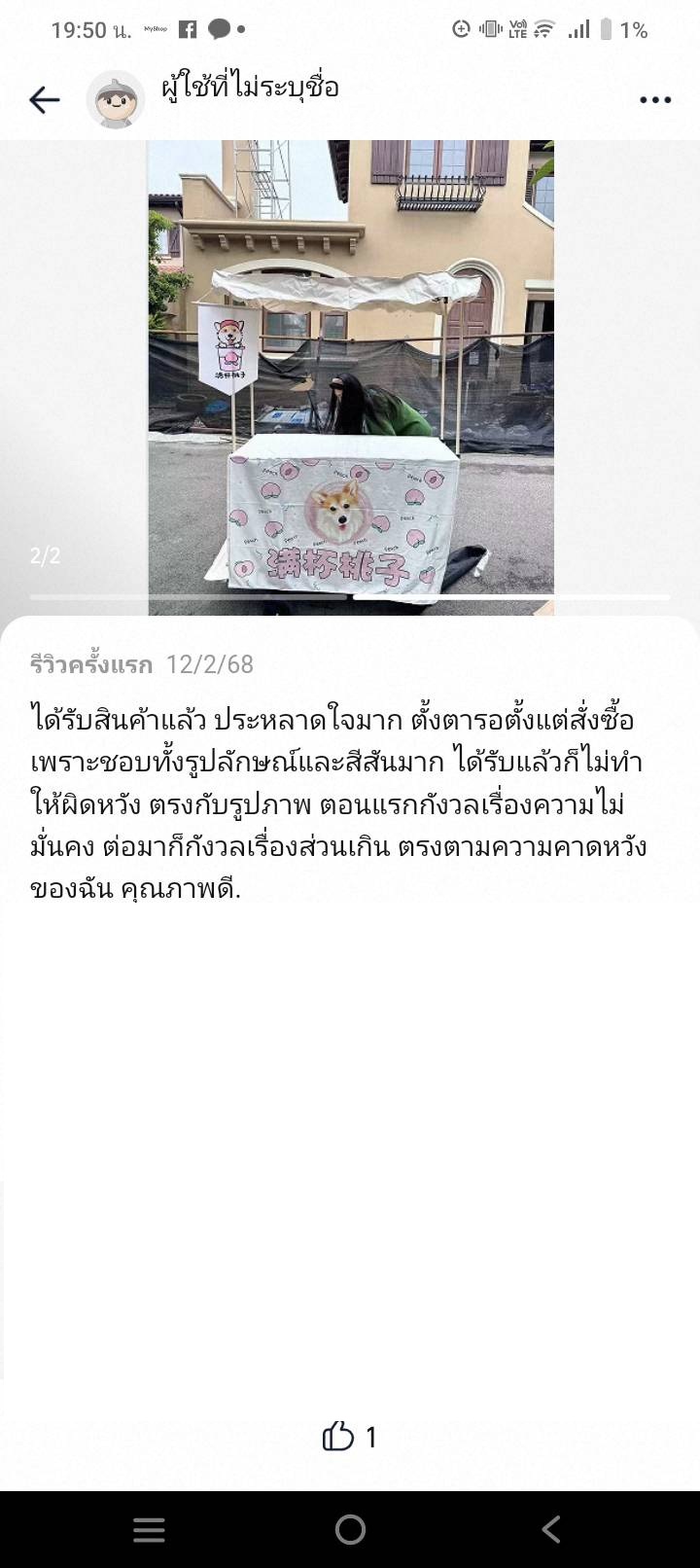Tap the system home button
The width and height of the screenshot is (700, 1568).
[x=350, y=1529]
